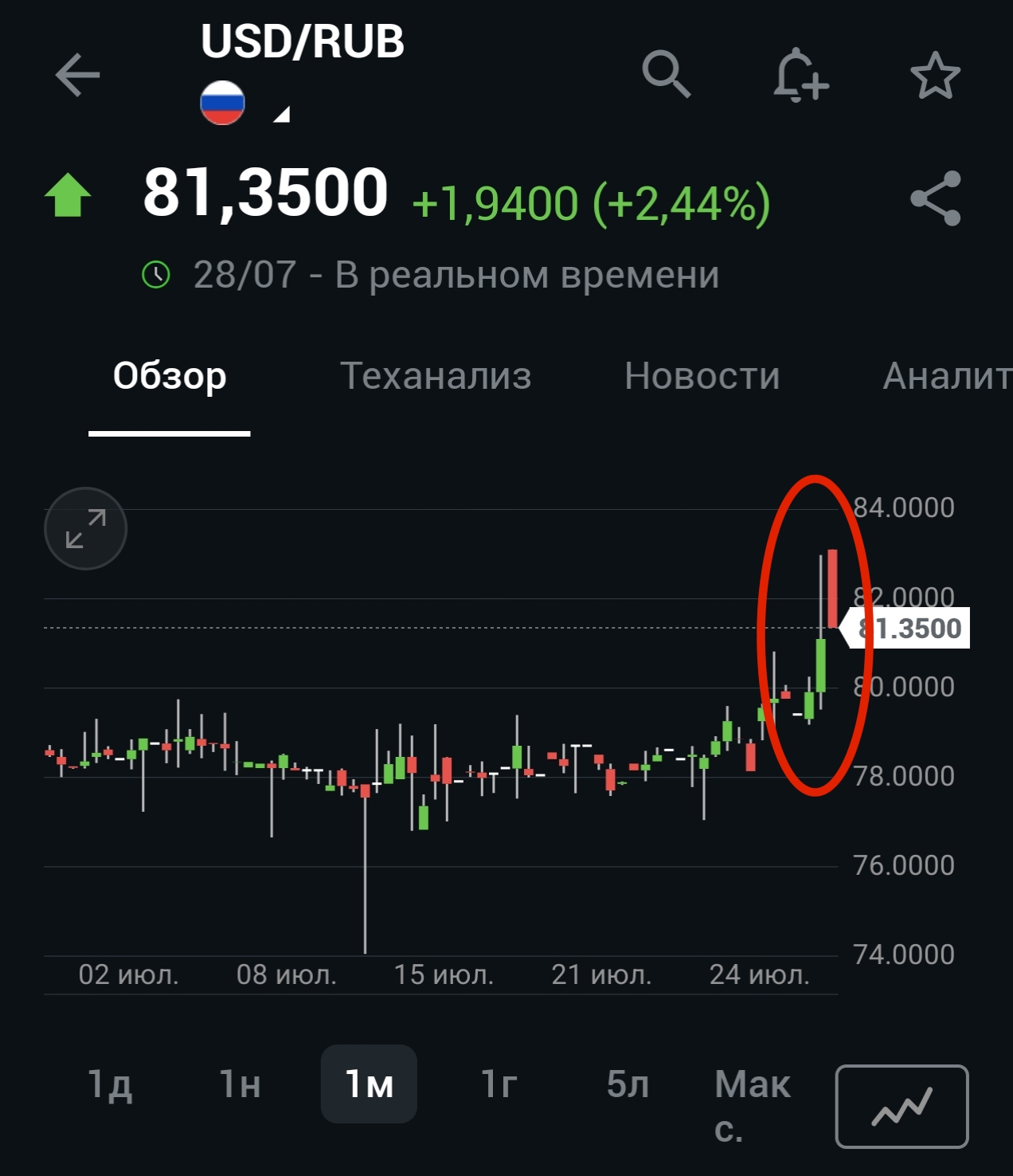This screenshot has height=1176, width=1013.
Task: Select the Макс. chart range
Action: pyautogui.click(x=752, y=1103)
